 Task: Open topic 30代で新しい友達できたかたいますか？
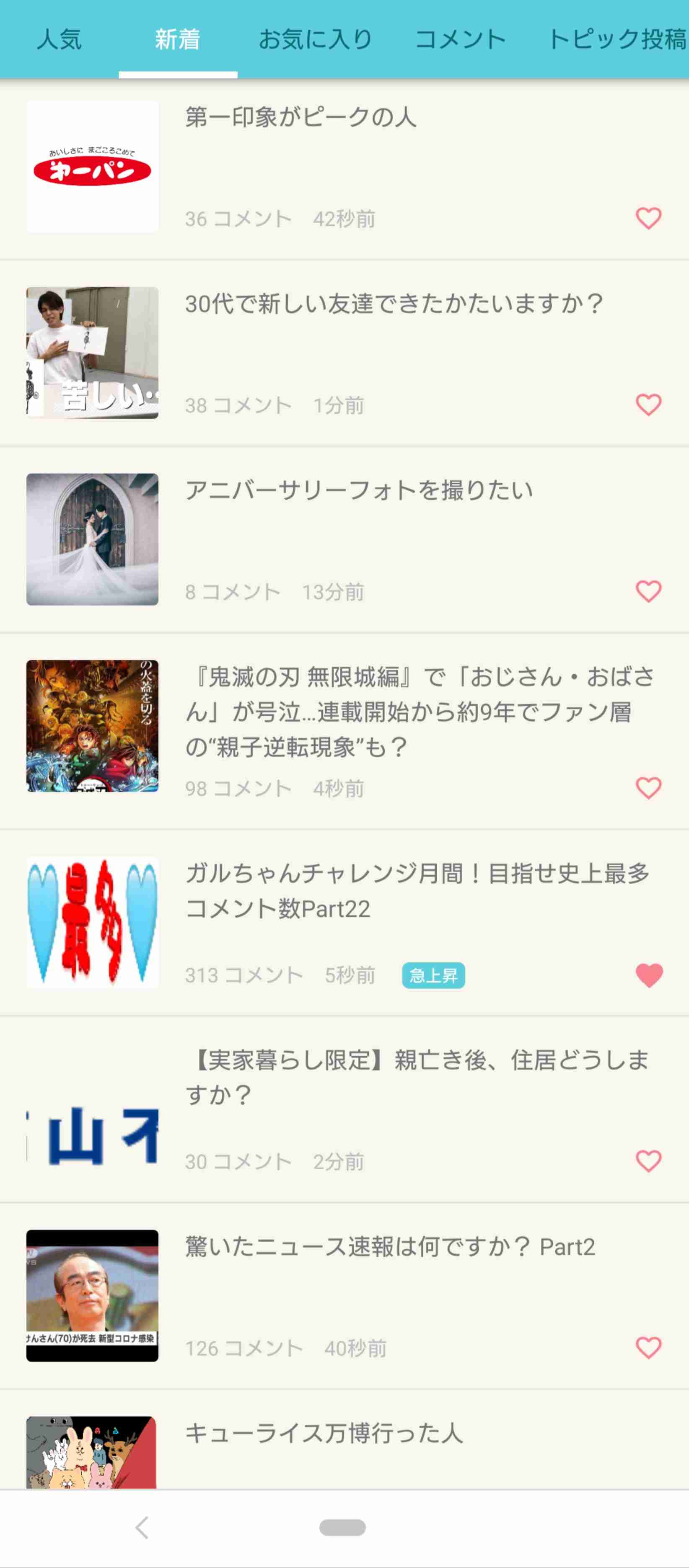[x=344, y=353]
